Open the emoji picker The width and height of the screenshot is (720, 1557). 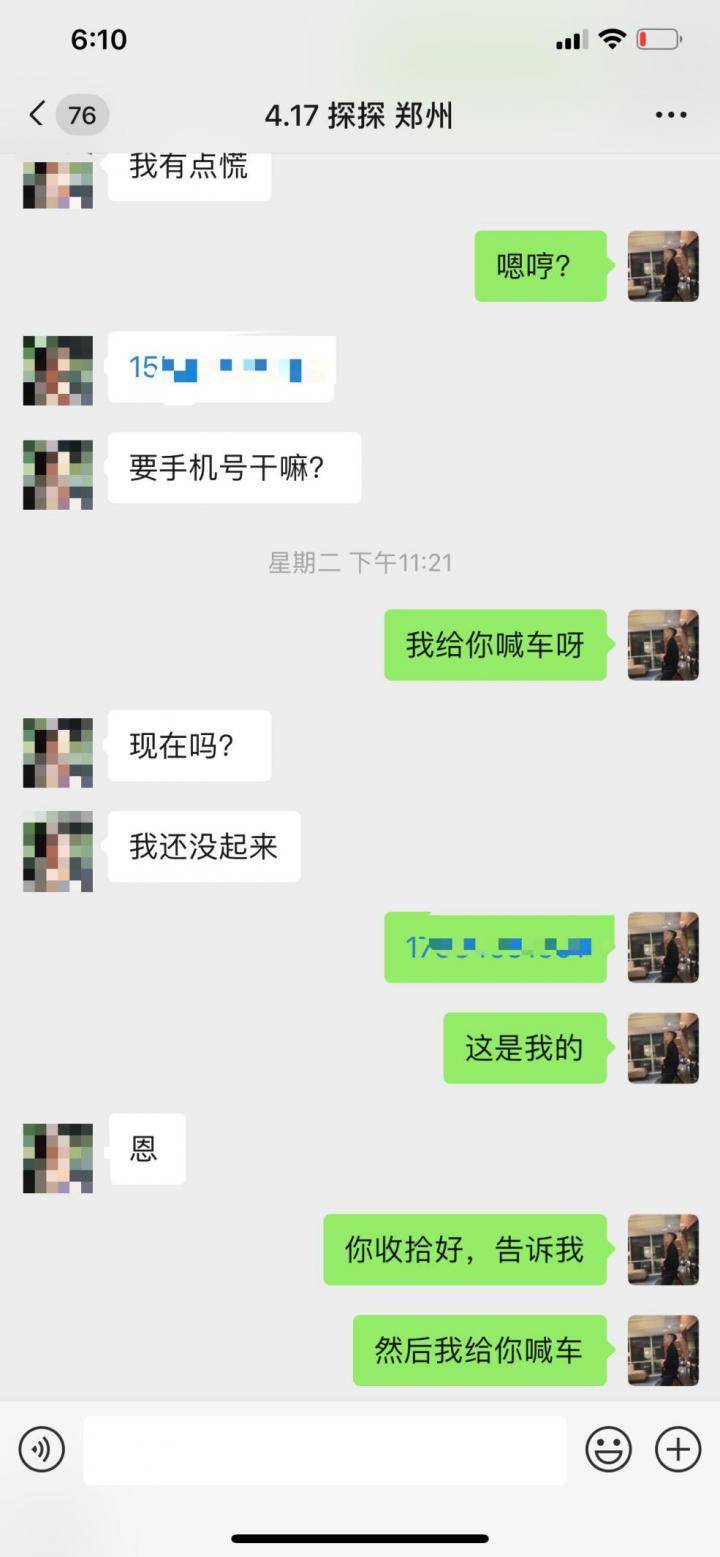tap(608, 1449)
